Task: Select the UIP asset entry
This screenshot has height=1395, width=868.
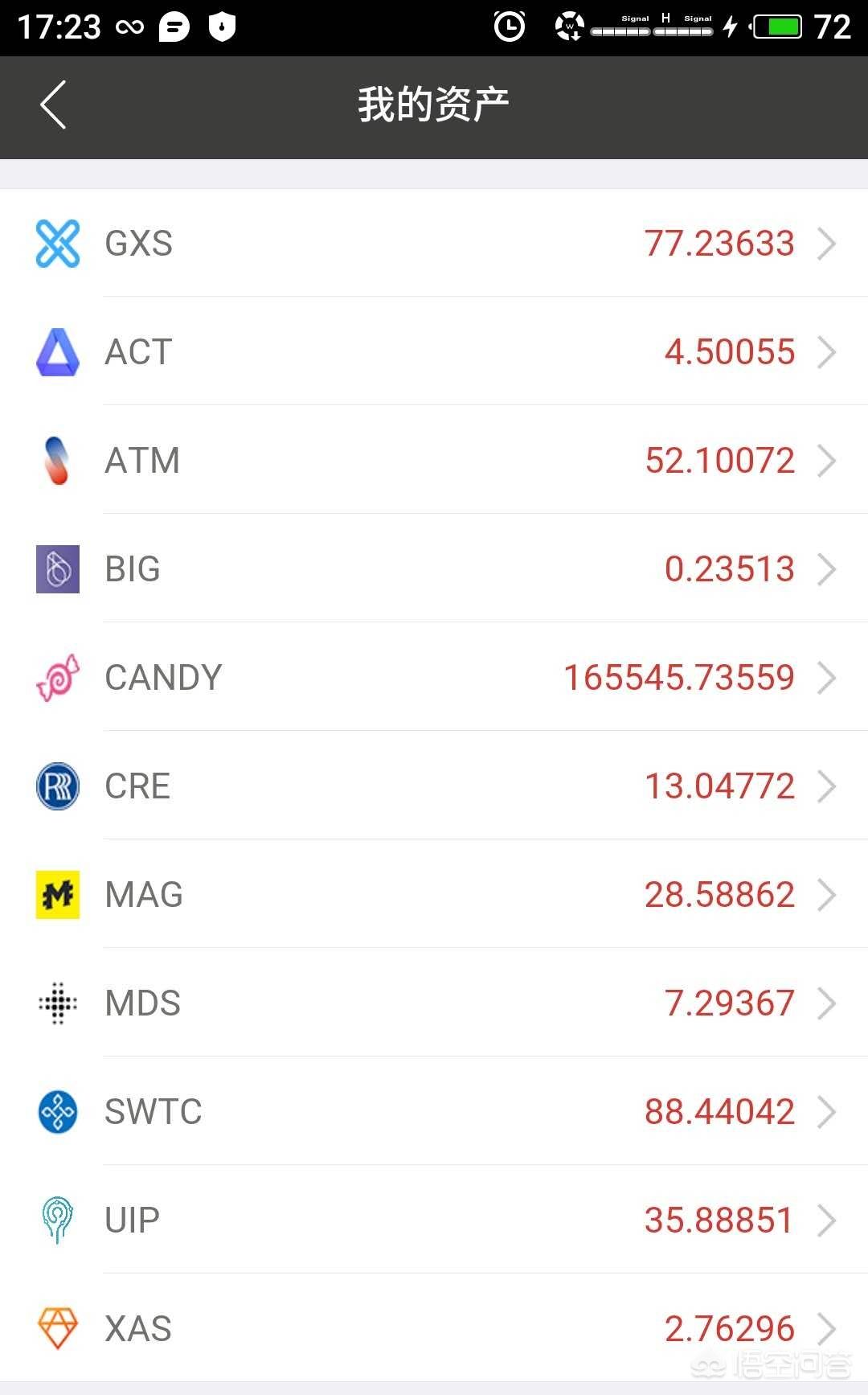Action: point(434,1220)
